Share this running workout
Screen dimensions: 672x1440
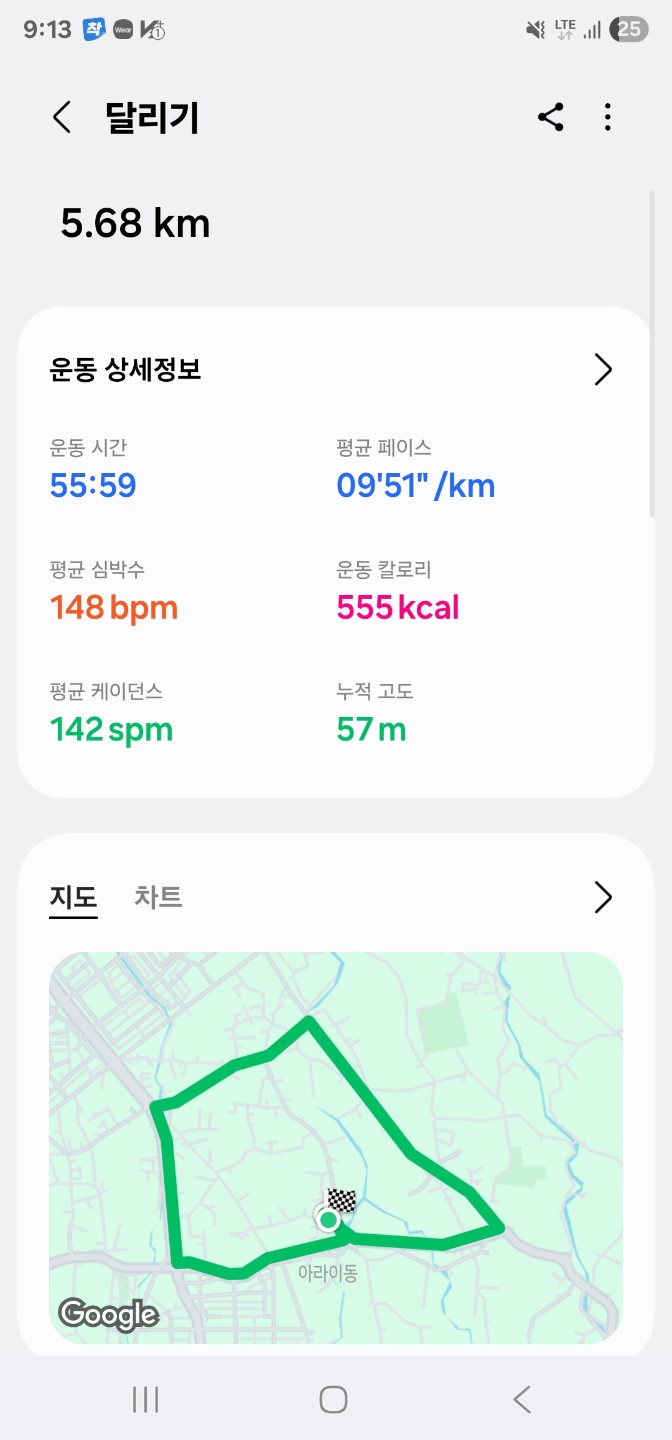click(550, 118)
